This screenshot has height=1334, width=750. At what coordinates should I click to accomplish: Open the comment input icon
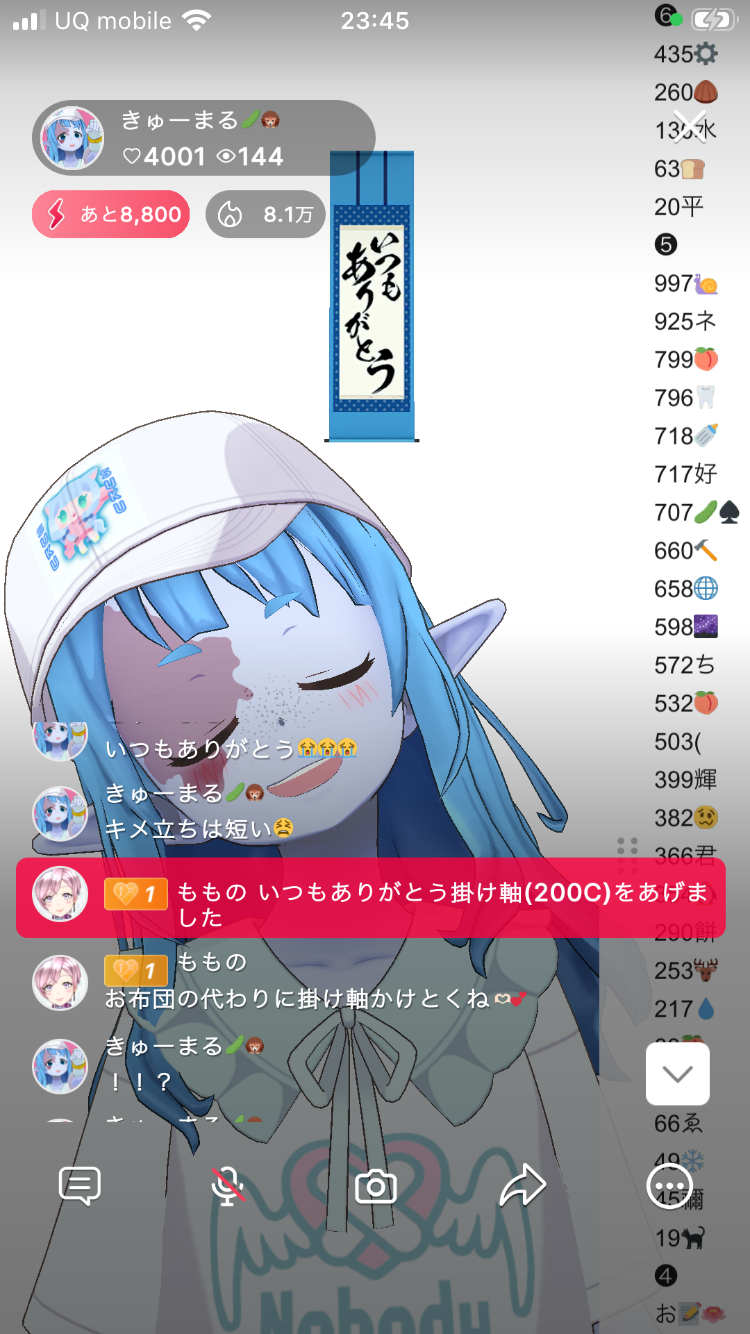coord(80,1186)
